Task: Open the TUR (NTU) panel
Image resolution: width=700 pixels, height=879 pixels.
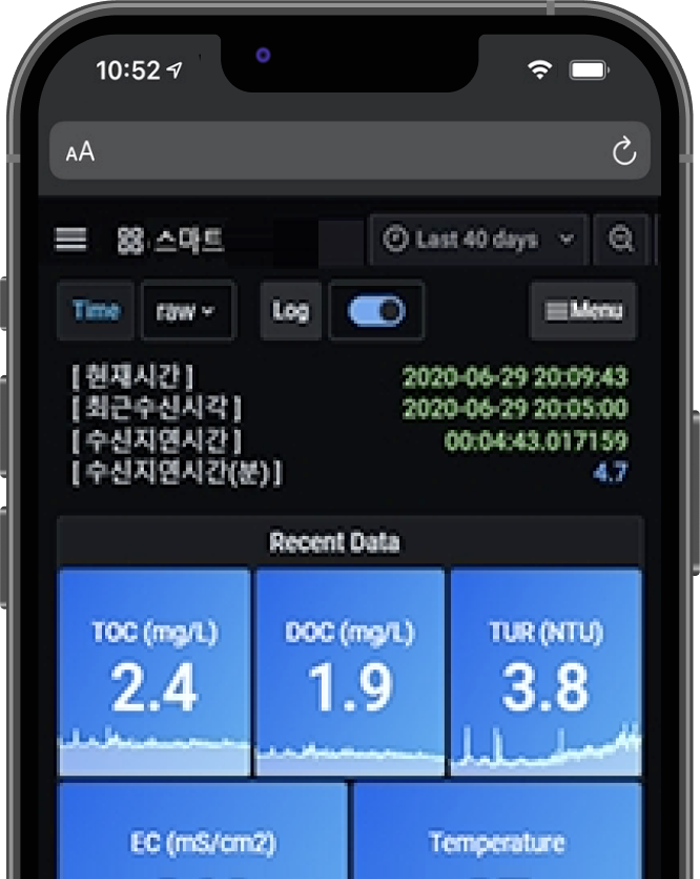Action: 546,672
